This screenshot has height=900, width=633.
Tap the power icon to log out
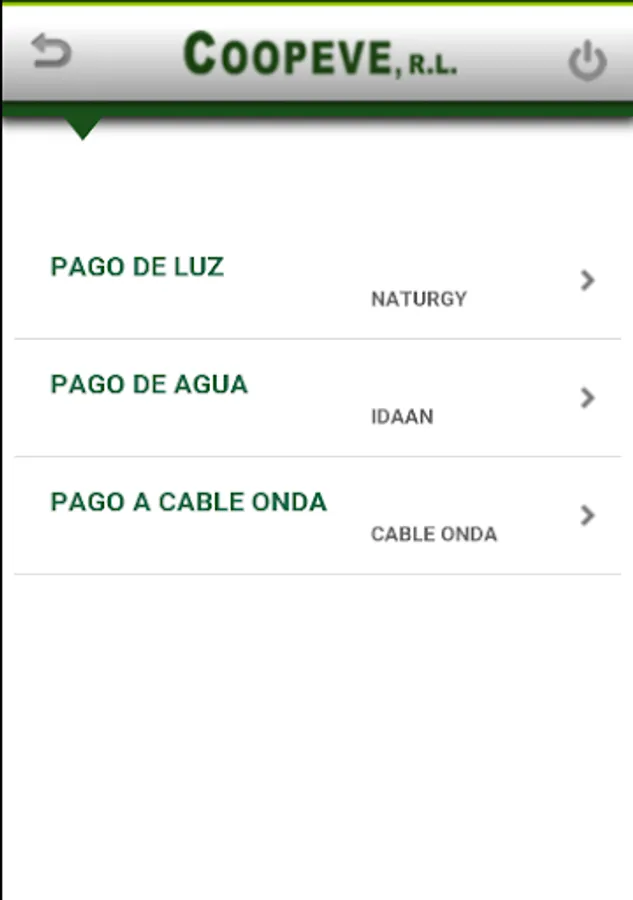(587, 62)
